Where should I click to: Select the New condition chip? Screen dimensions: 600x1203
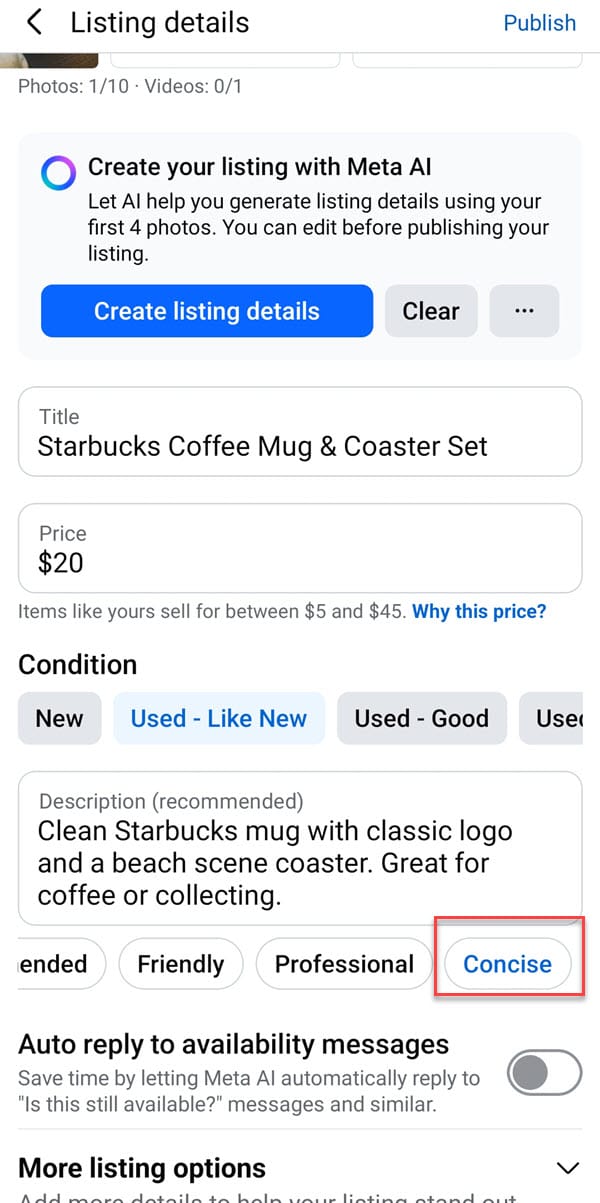[x=60, y=718]
